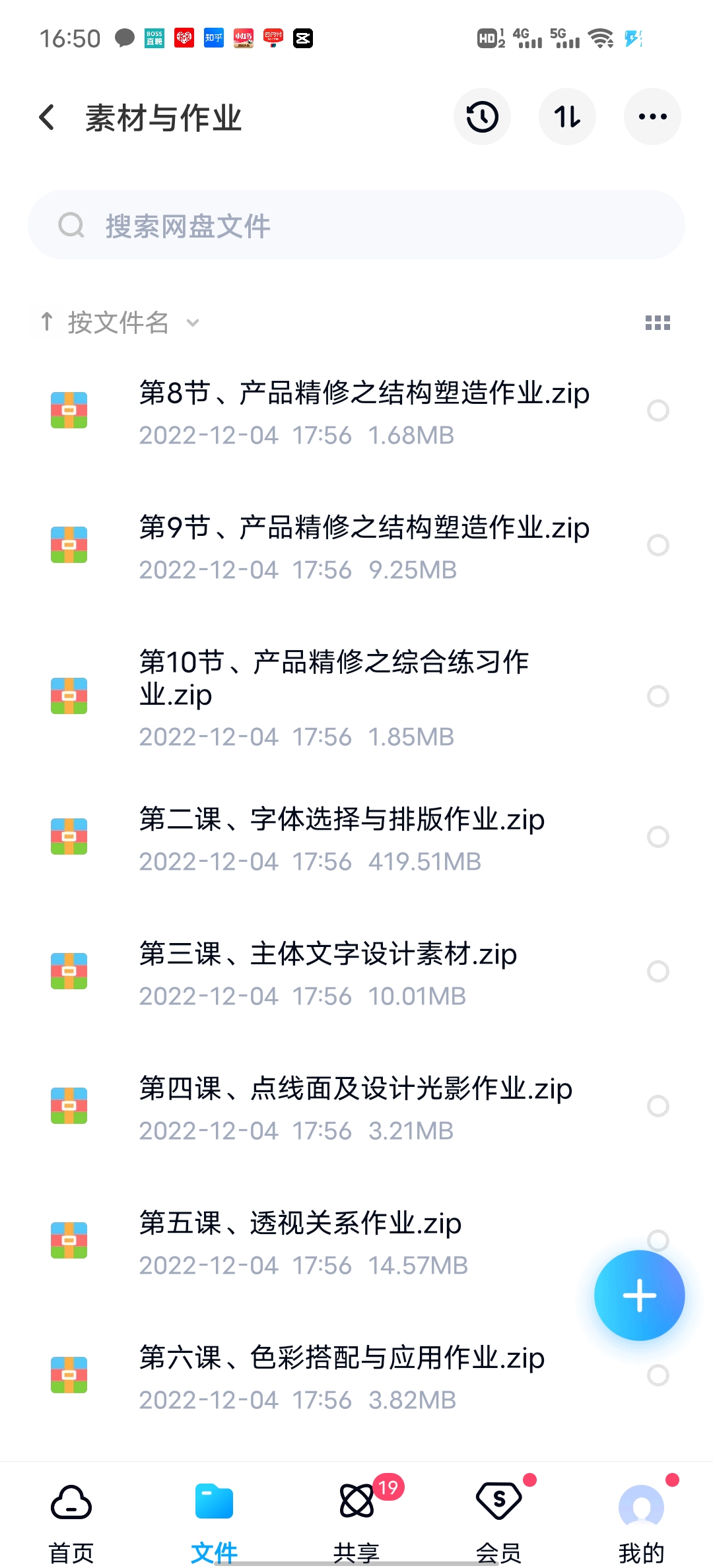Tap the blue plus upload button

639,1295
